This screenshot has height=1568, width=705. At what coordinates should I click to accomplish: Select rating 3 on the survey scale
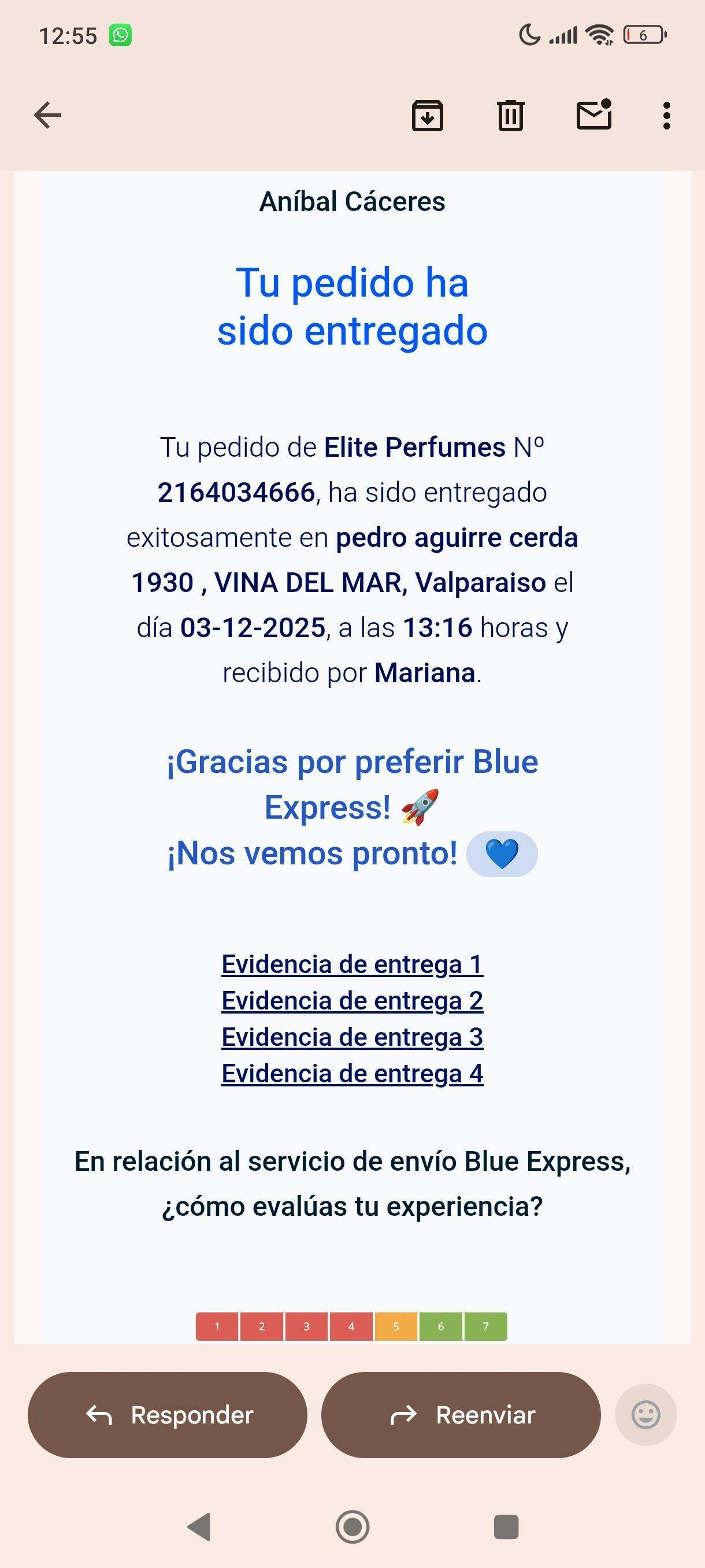307,1326
